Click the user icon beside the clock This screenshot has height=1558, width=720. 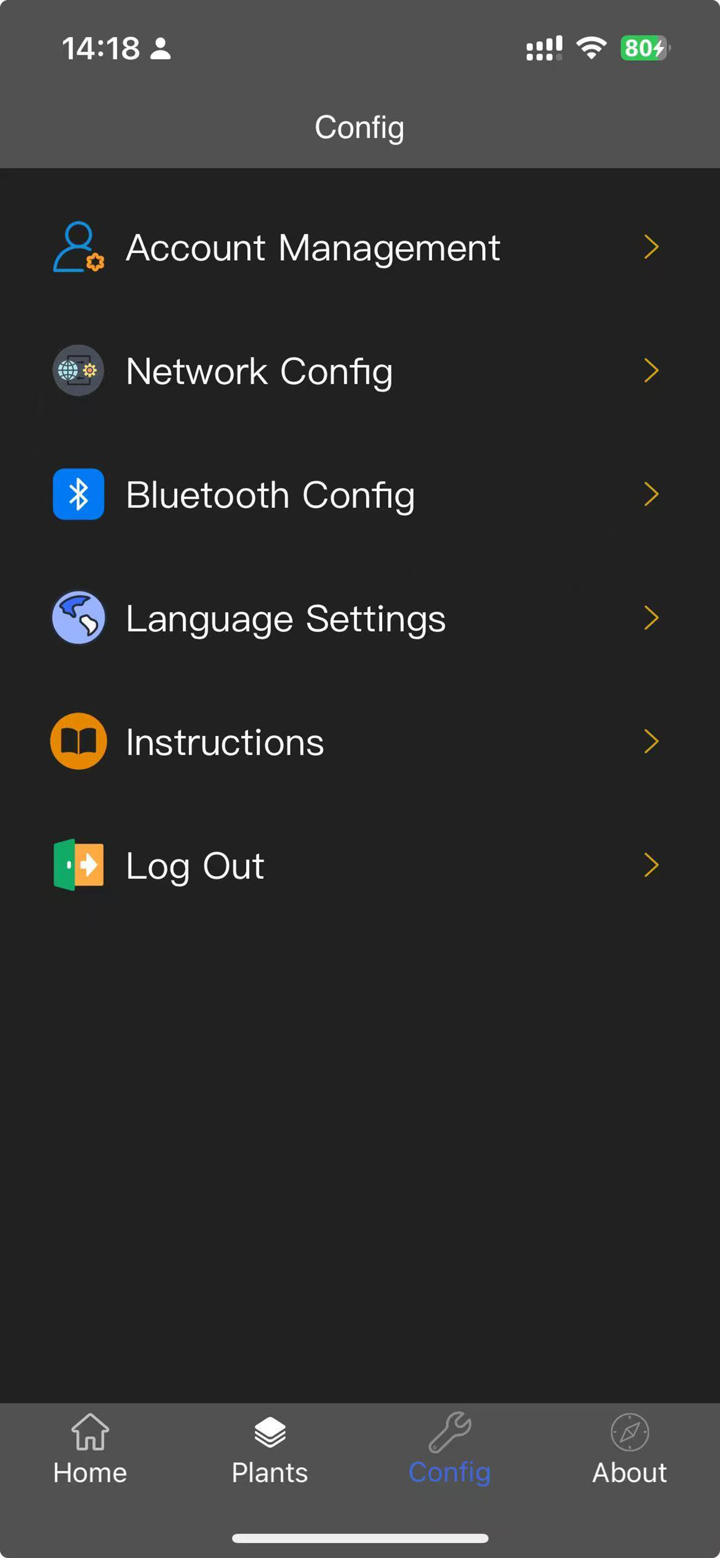(160, 47)
